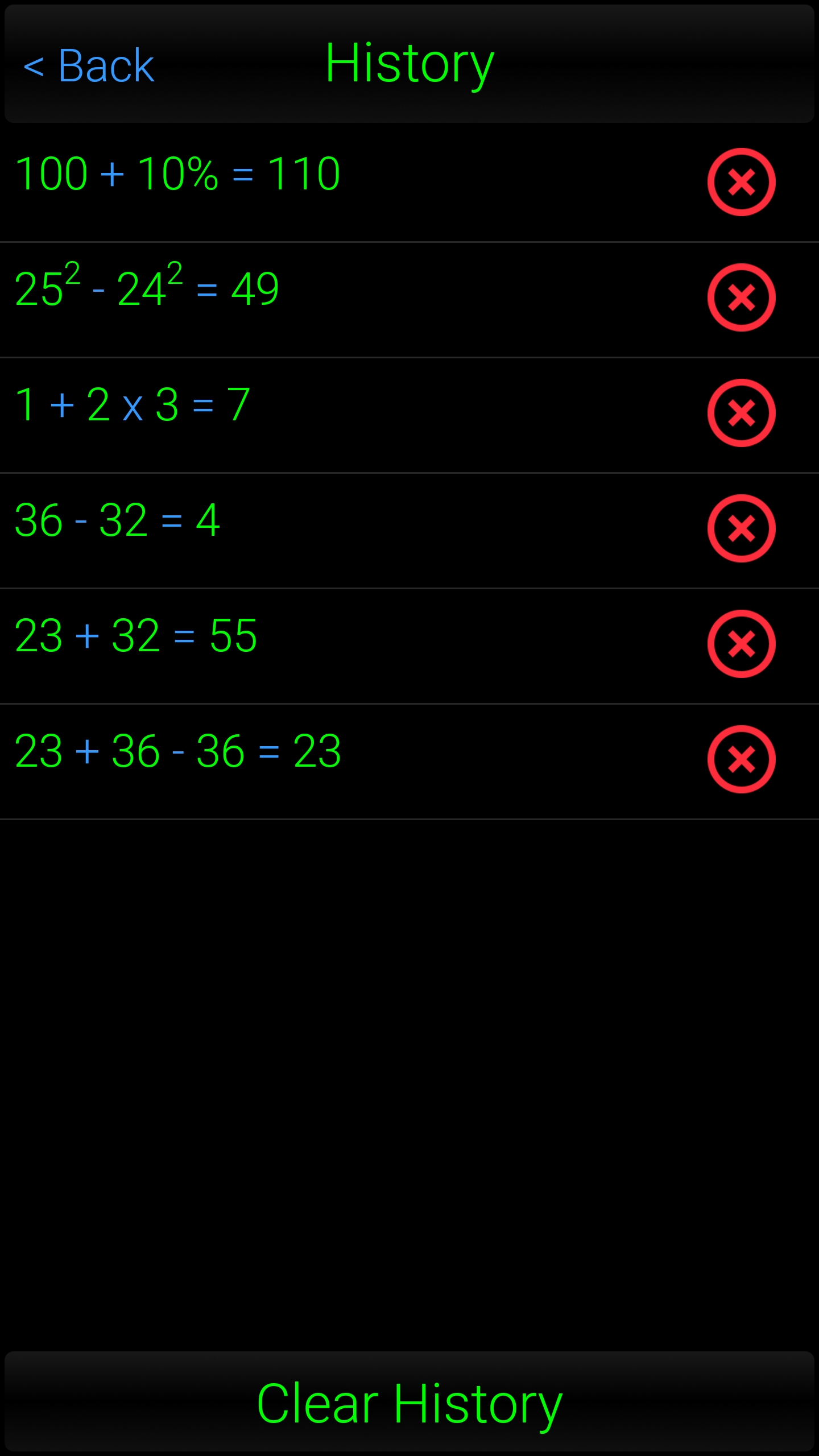Remove the 36 - 32 = 4 entry
Image resolution: width=819 pixels, height=1456 pixels.
point(741,528)
